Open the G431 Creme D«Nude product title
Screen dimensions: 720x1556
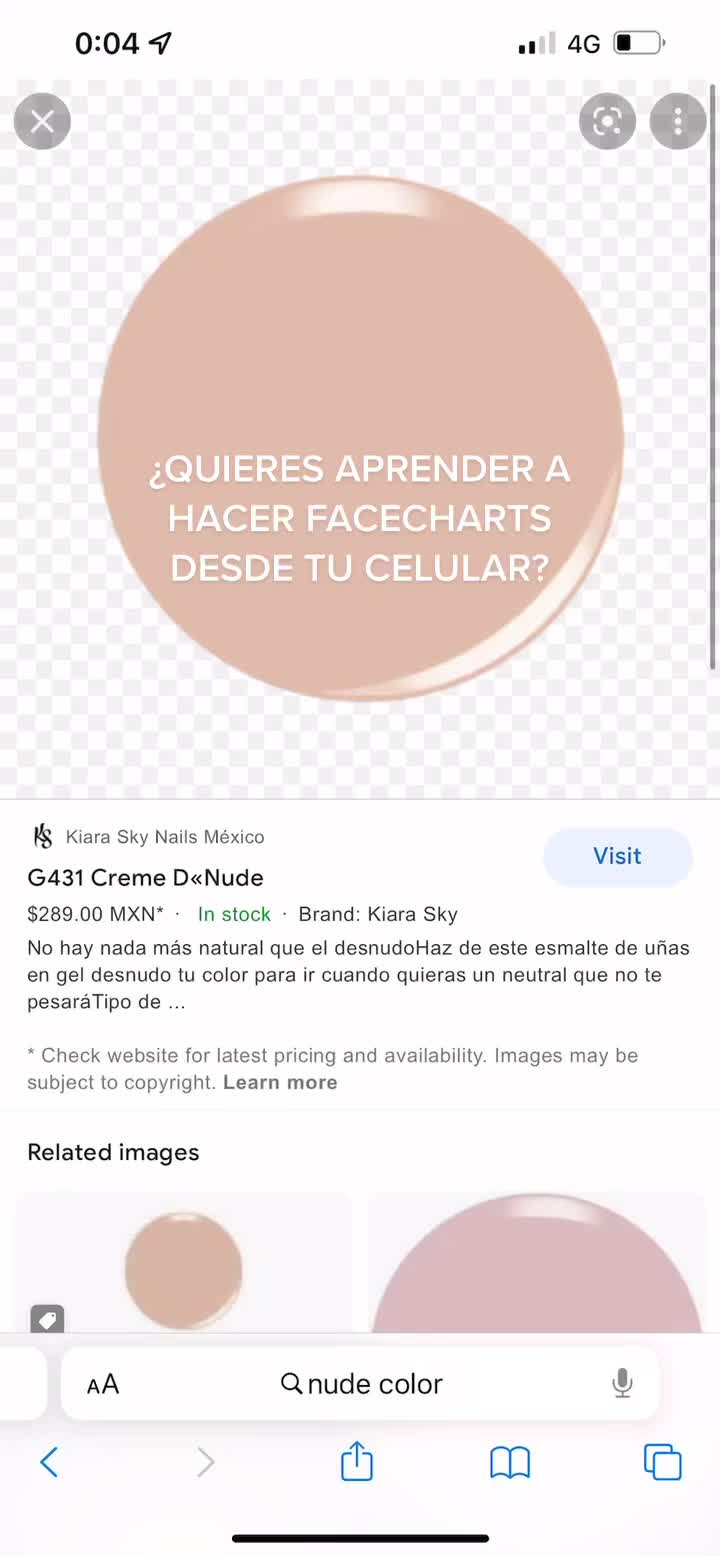point(146,878)
